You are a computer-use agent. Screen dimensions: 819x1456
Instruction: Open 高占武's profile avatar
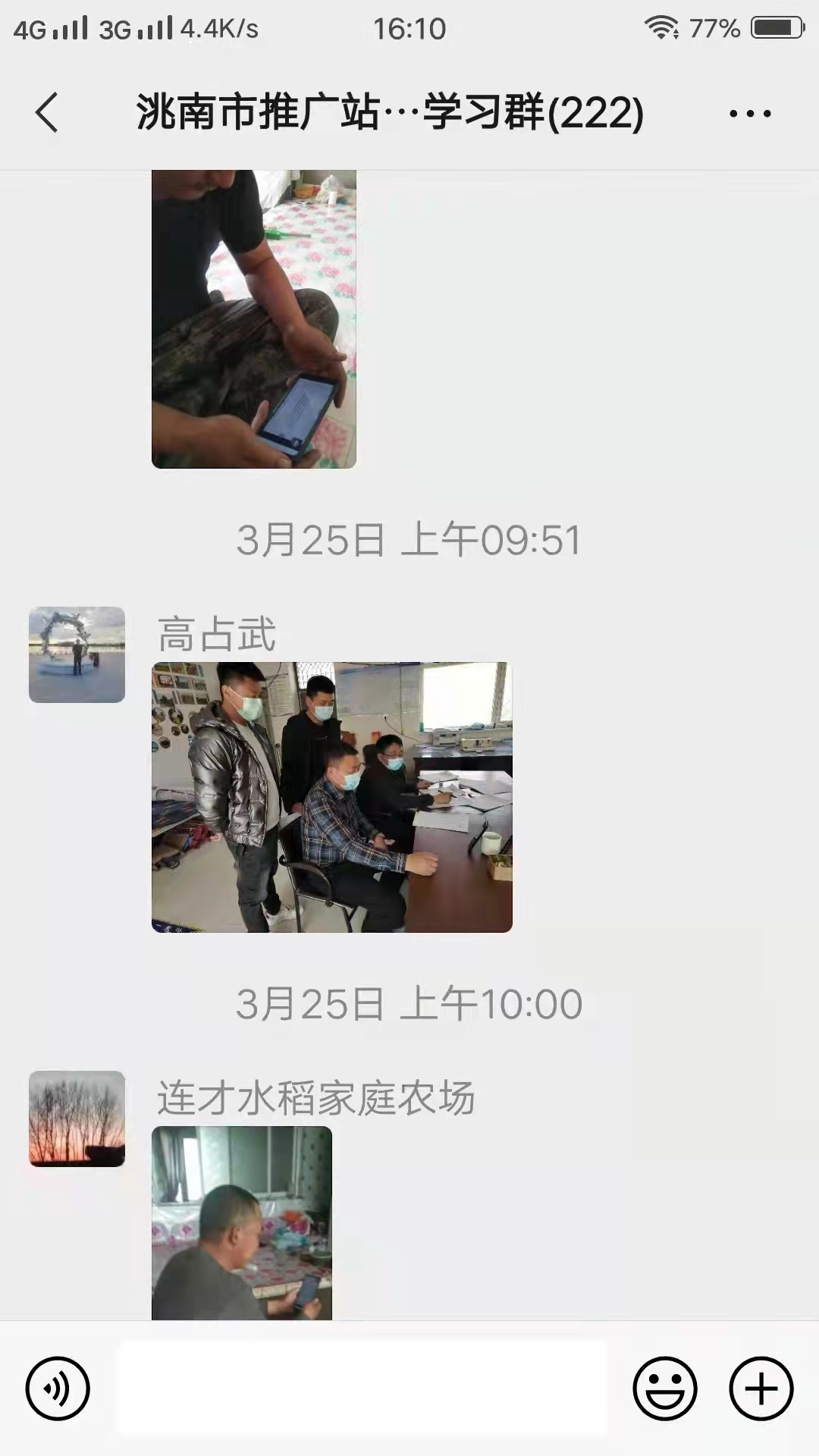click(77, 654)
